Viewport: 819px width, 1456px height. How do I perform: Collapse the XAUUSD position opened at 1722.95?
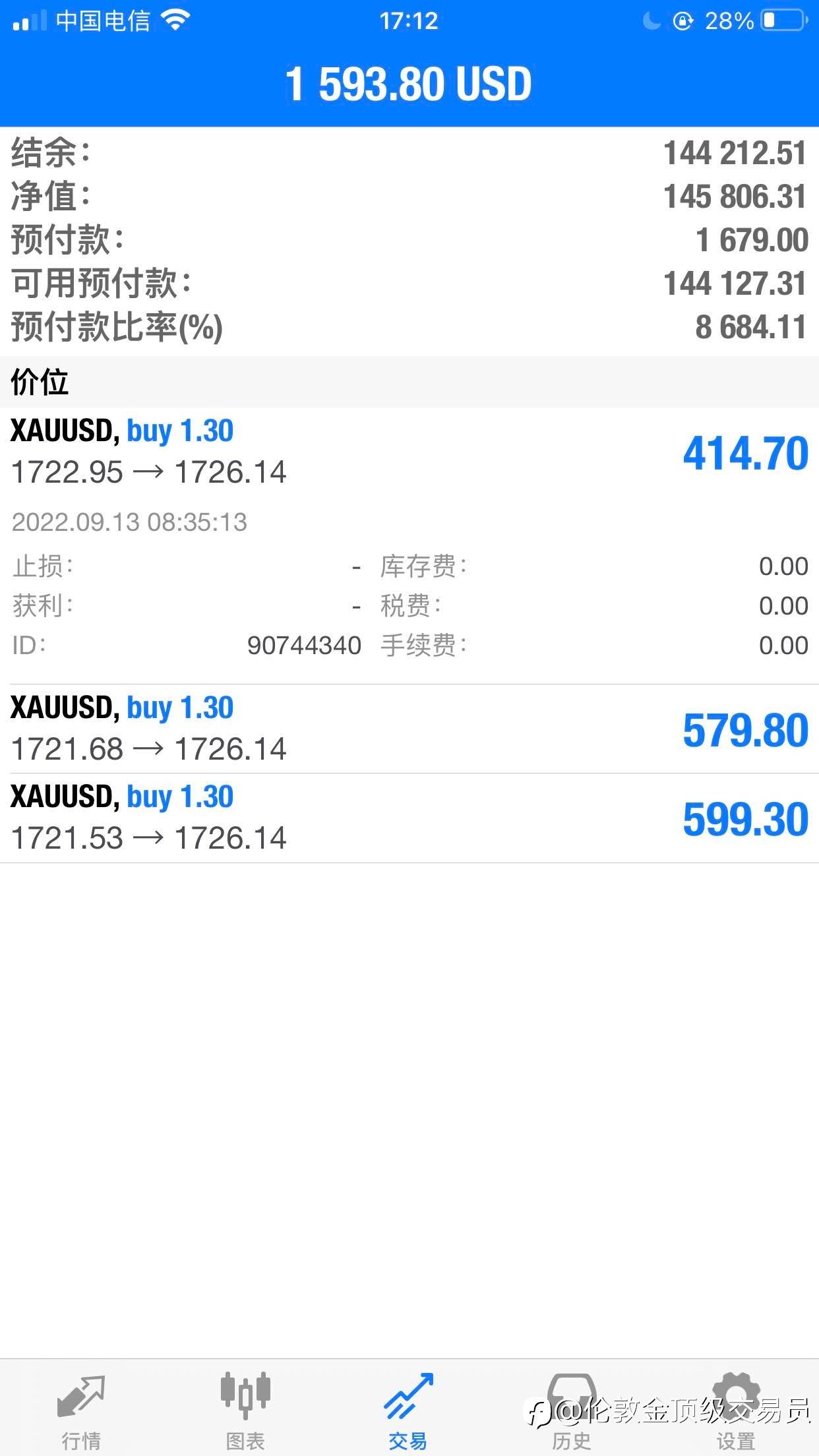click(409, 545)
